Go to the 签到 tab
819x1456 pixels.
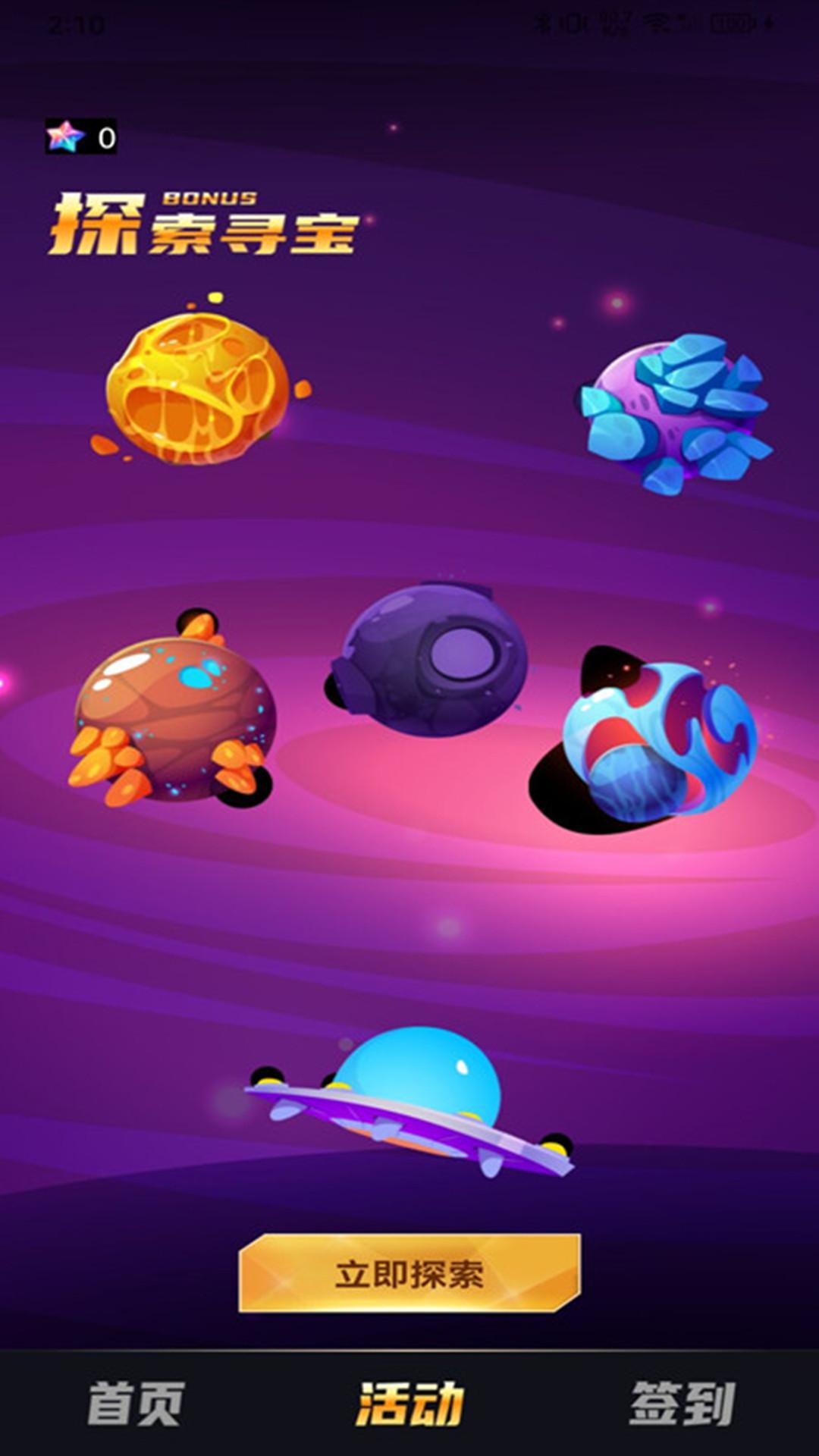click(682, 1404)
